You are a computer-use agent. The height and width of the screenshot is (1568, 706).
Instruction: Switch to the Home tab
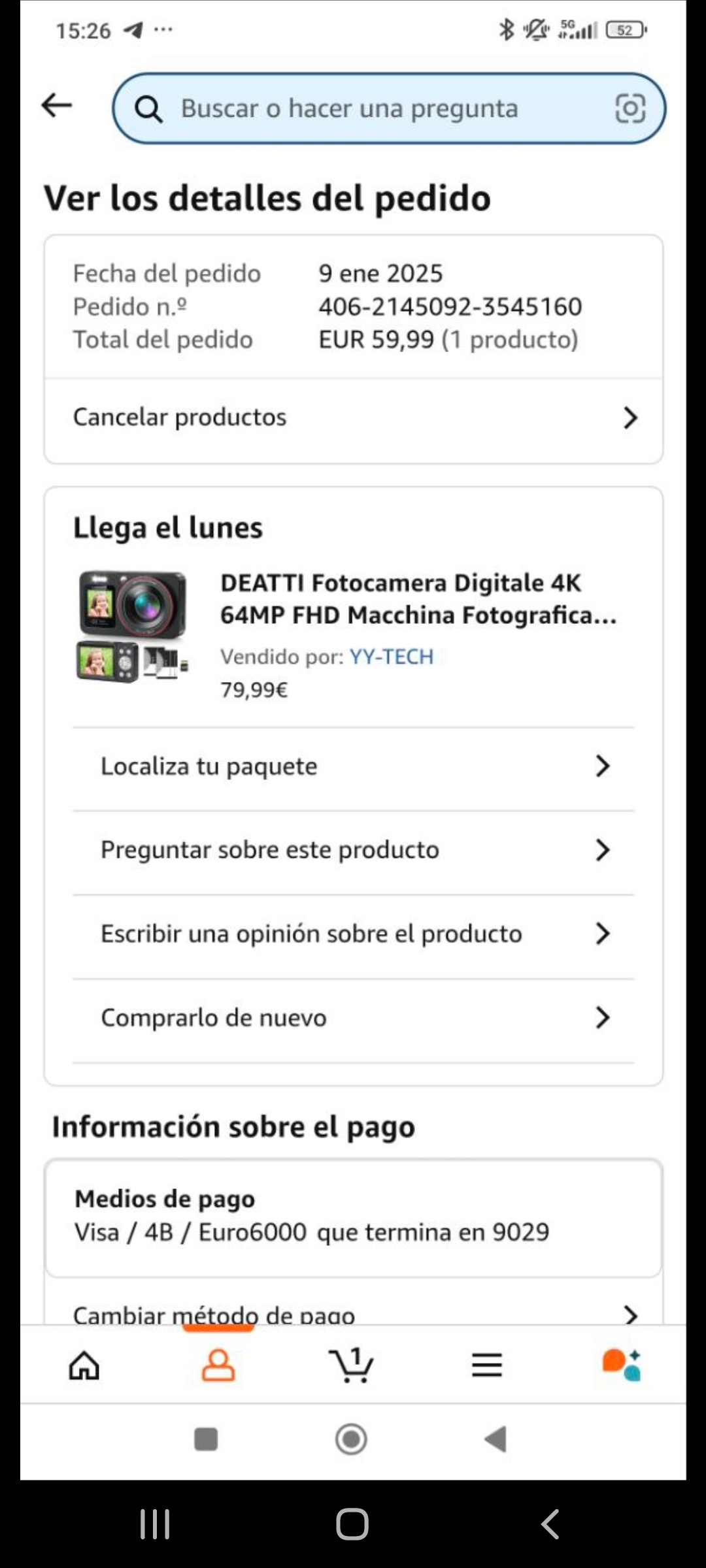pyautogui.click(x=84, y=1365)
